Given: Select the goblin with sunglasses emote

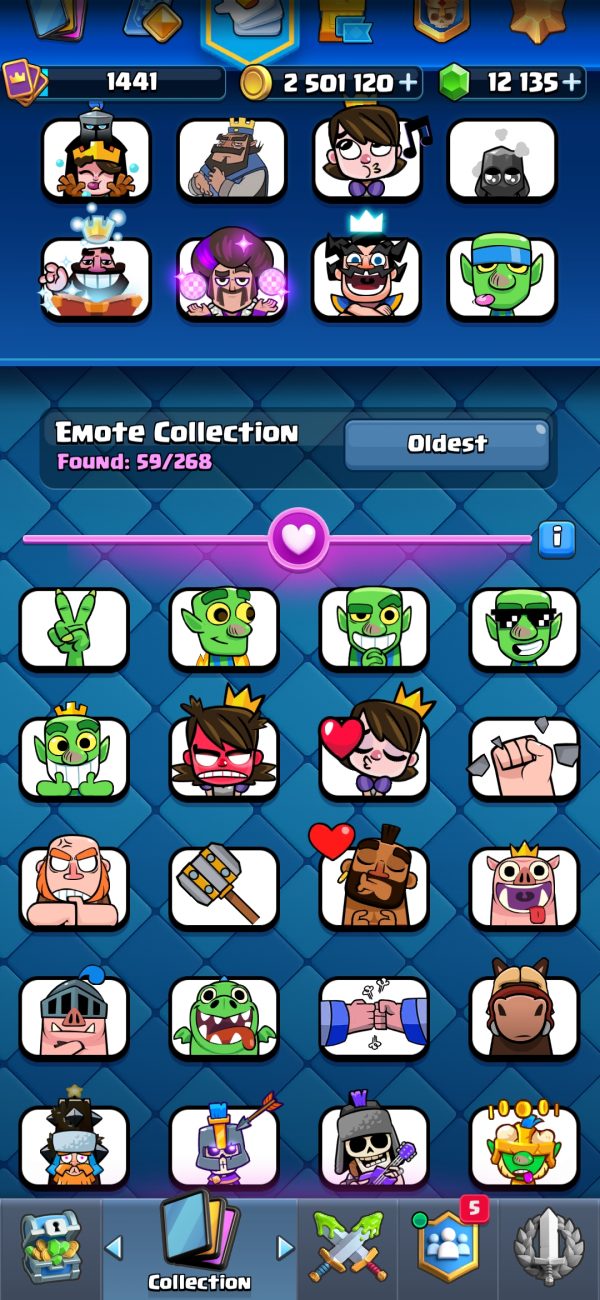Looking at the screenshot, I should click(x=524, y=628).
